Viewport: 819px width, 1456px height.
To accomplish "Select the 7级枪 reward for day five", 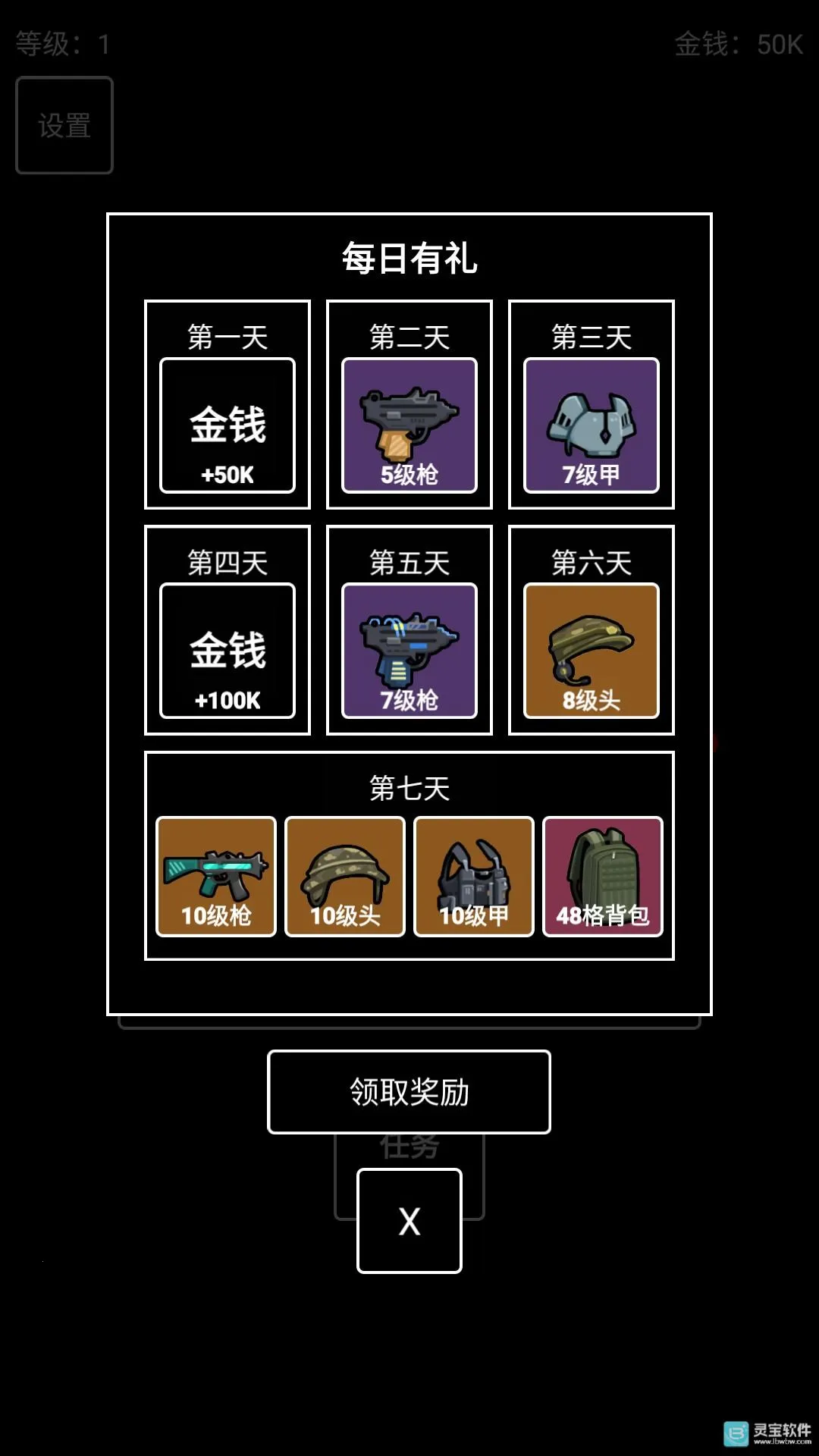I will 409,651.
